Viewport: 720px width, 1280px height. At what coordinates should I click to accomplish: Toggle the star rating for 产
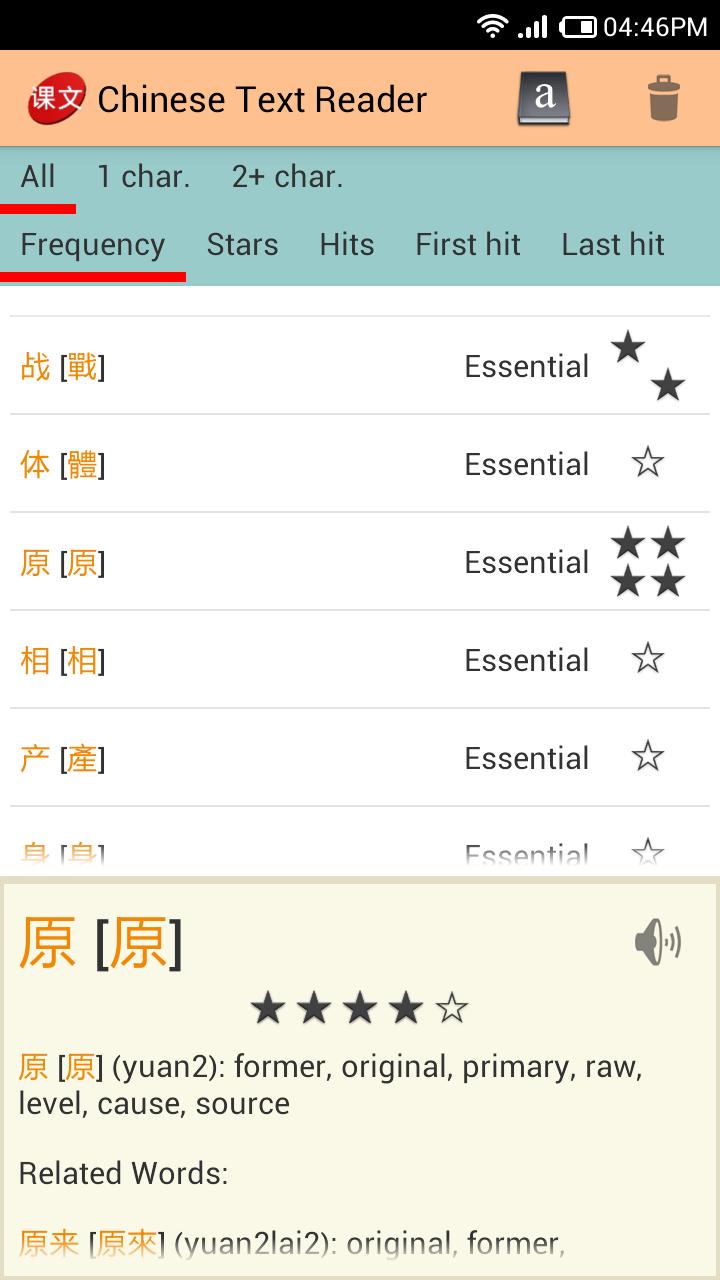coord(648,757)
